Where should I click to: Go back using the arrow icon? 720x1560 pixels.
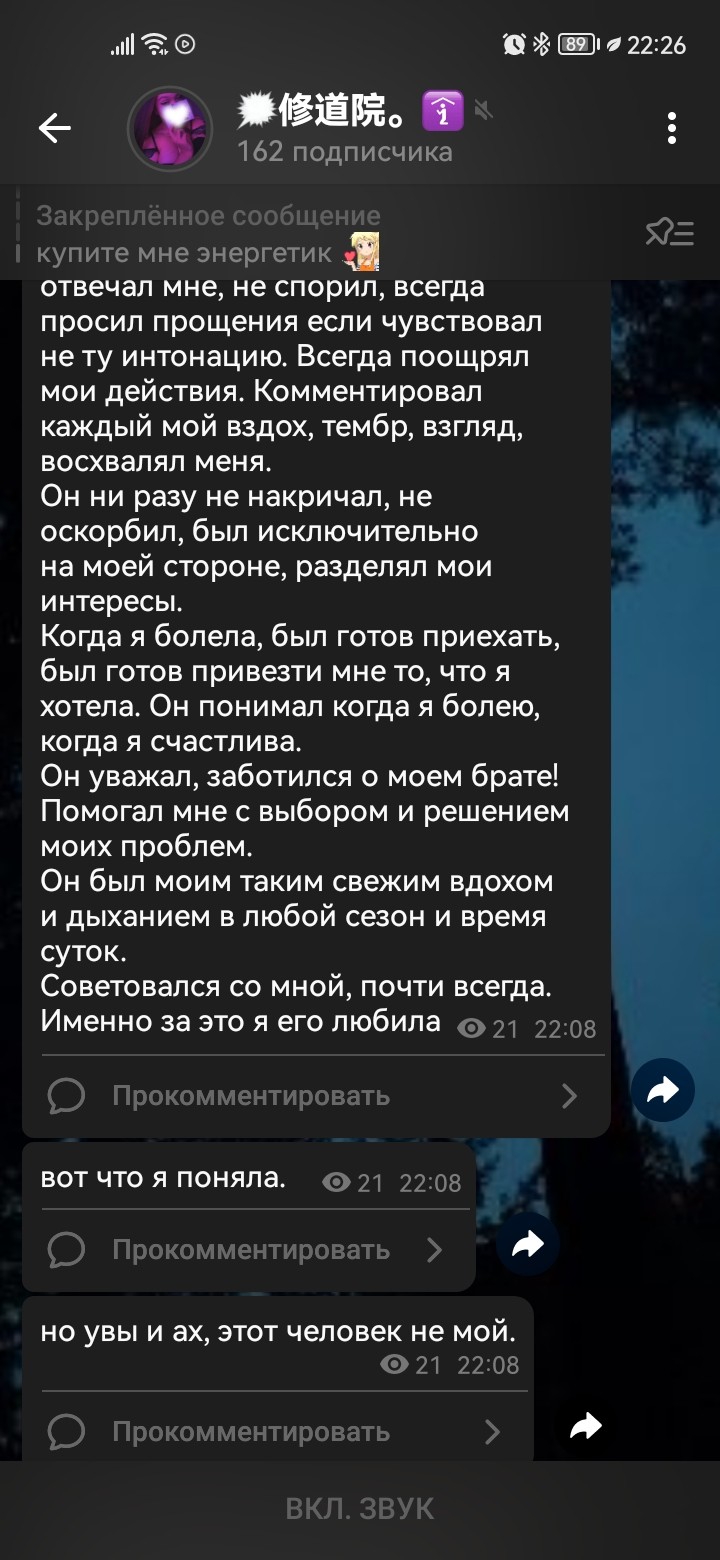point(54,128)
